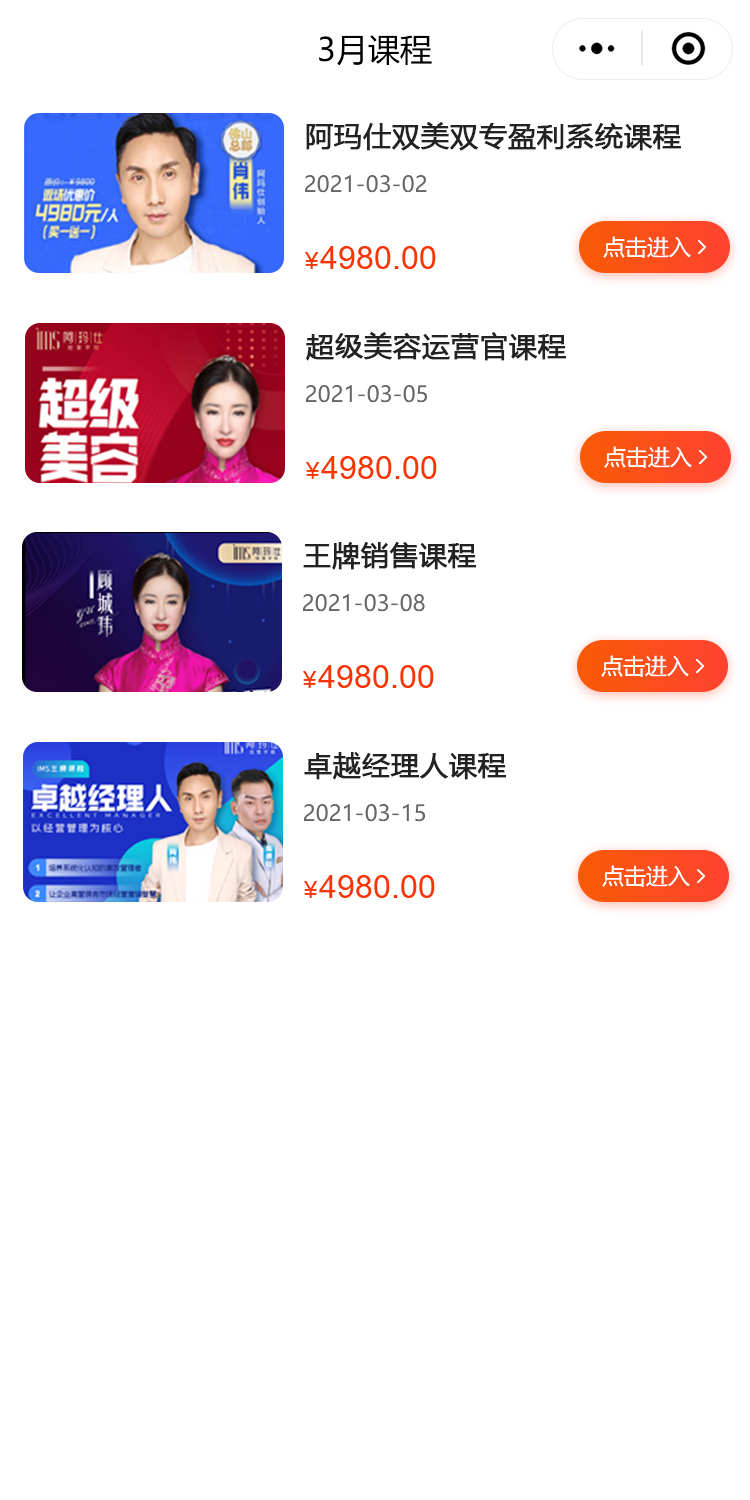Enter the 卓越经理人课程 via 点击进入
This screenshot has width=750, height=1500.
tap(653, 876)
